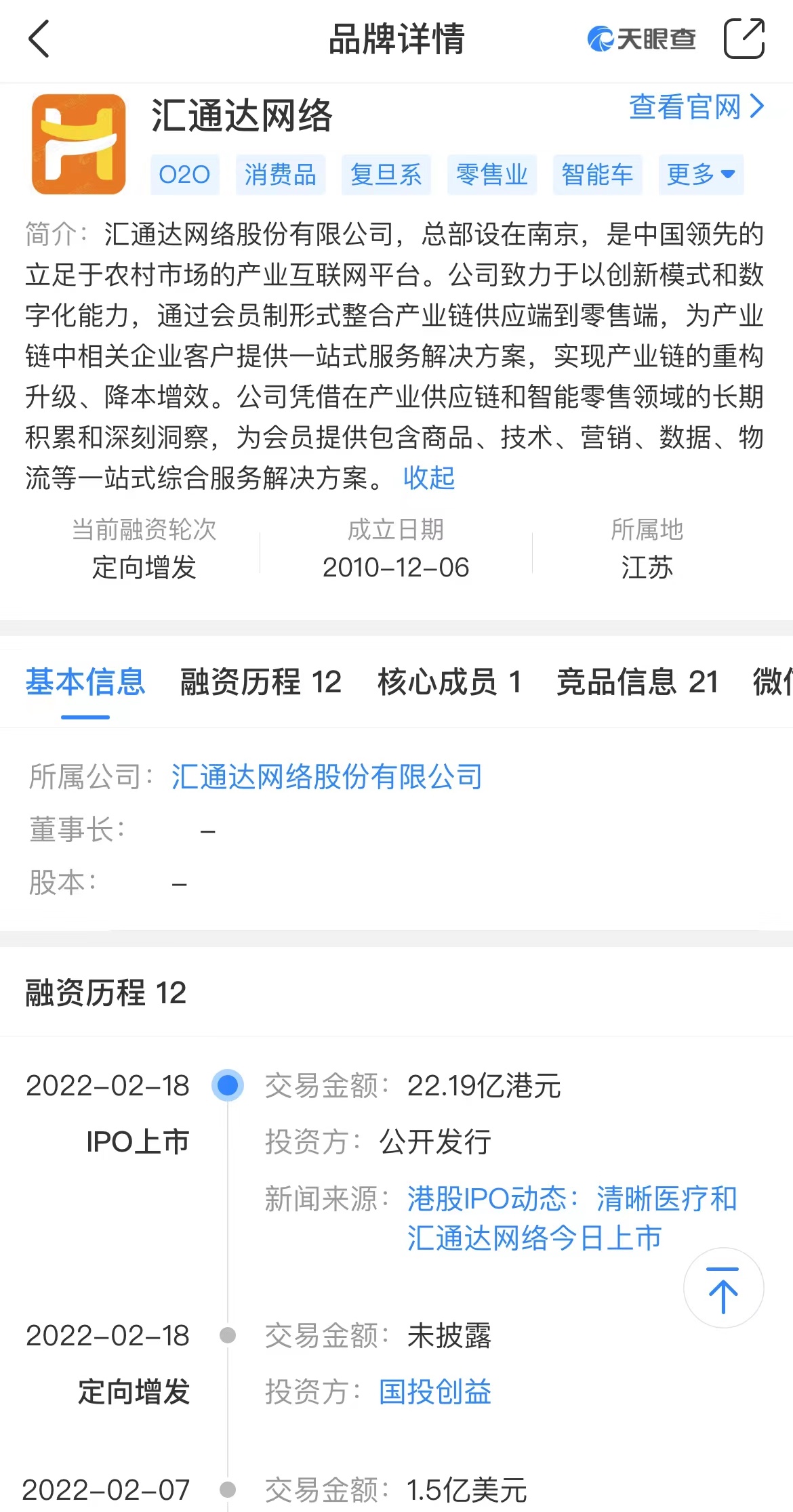This screenshot has width=793, height=1512.
Task: Select the O2O tag chip
Action: click(x=184, y=175)
